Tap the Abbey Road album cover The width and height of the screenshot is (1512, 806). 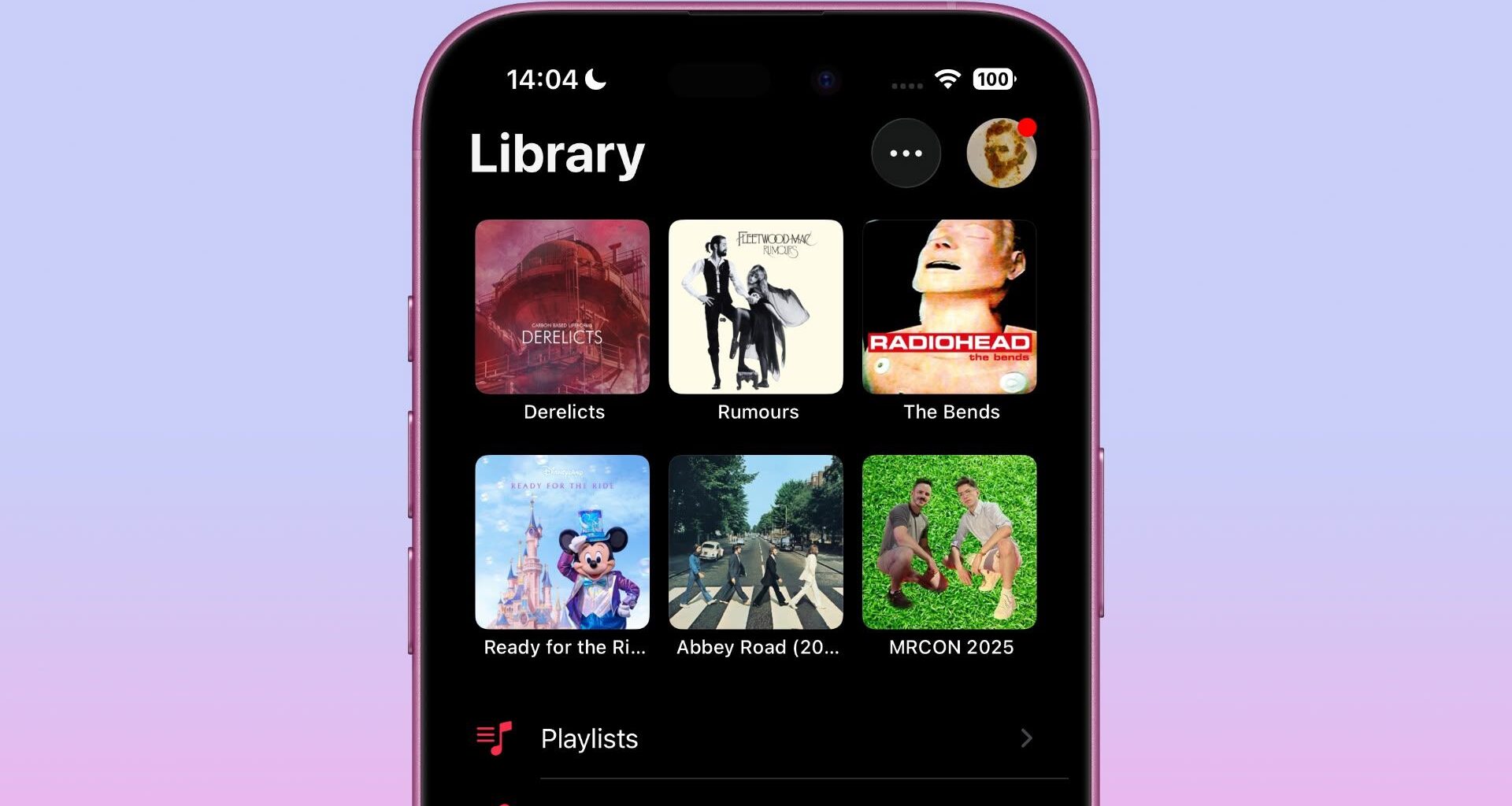tap(756, 542)
